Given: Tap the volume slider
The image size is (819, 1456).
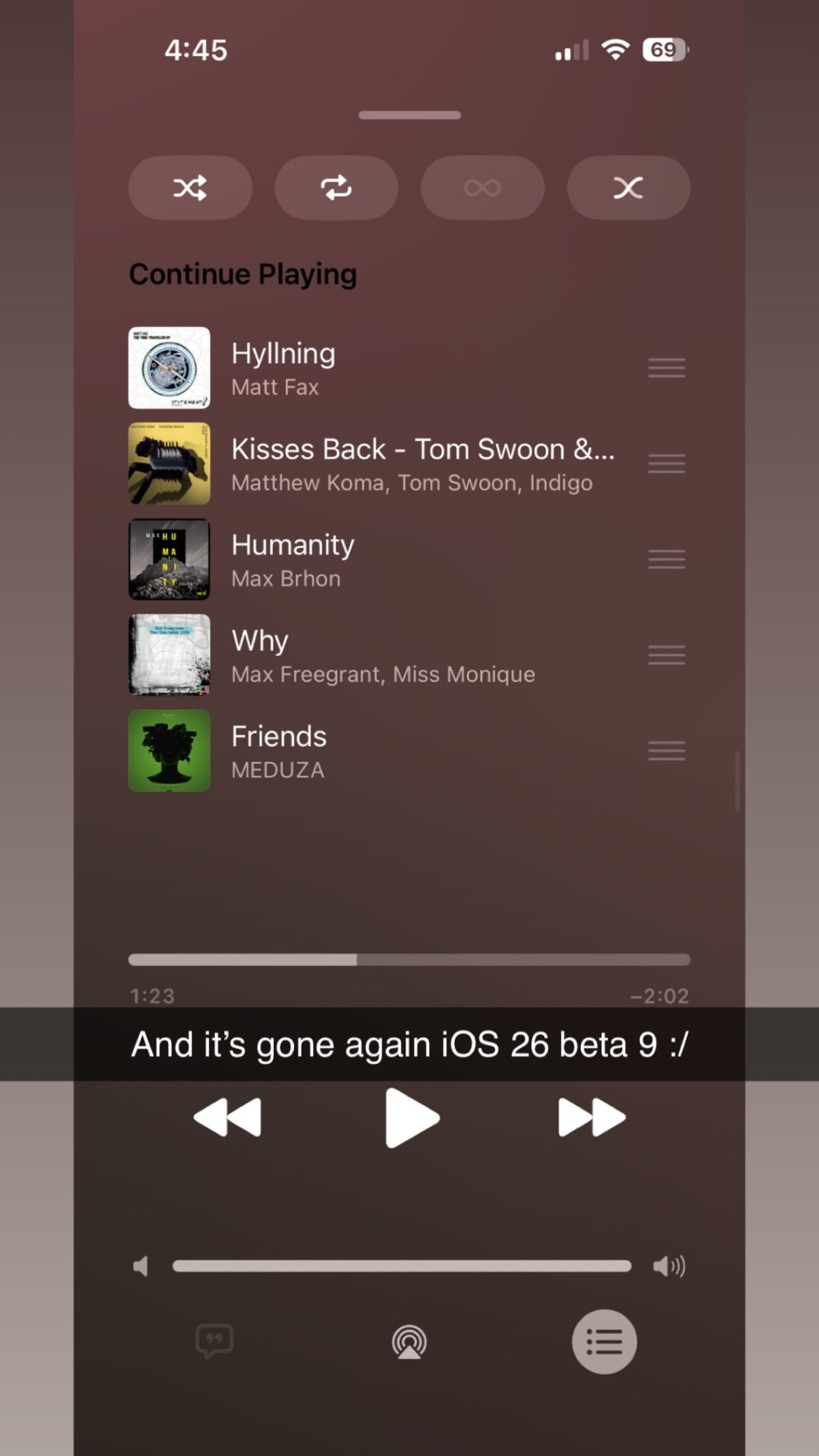Looking at the screenshot, I should pyautogui.click(x=401, y=1266).
